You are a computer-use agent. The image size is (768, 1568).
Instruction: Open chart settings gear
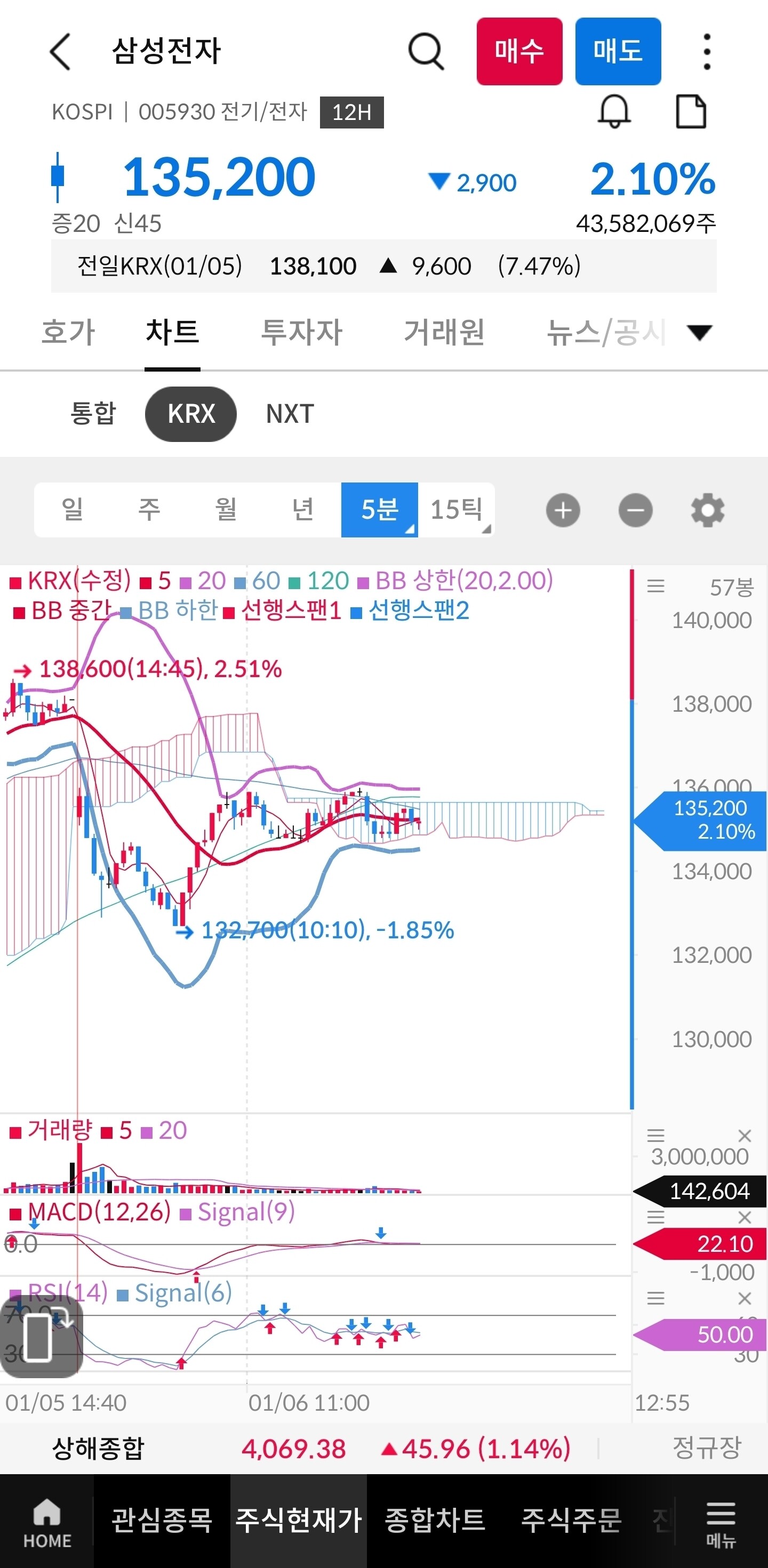tap(707, 510)
